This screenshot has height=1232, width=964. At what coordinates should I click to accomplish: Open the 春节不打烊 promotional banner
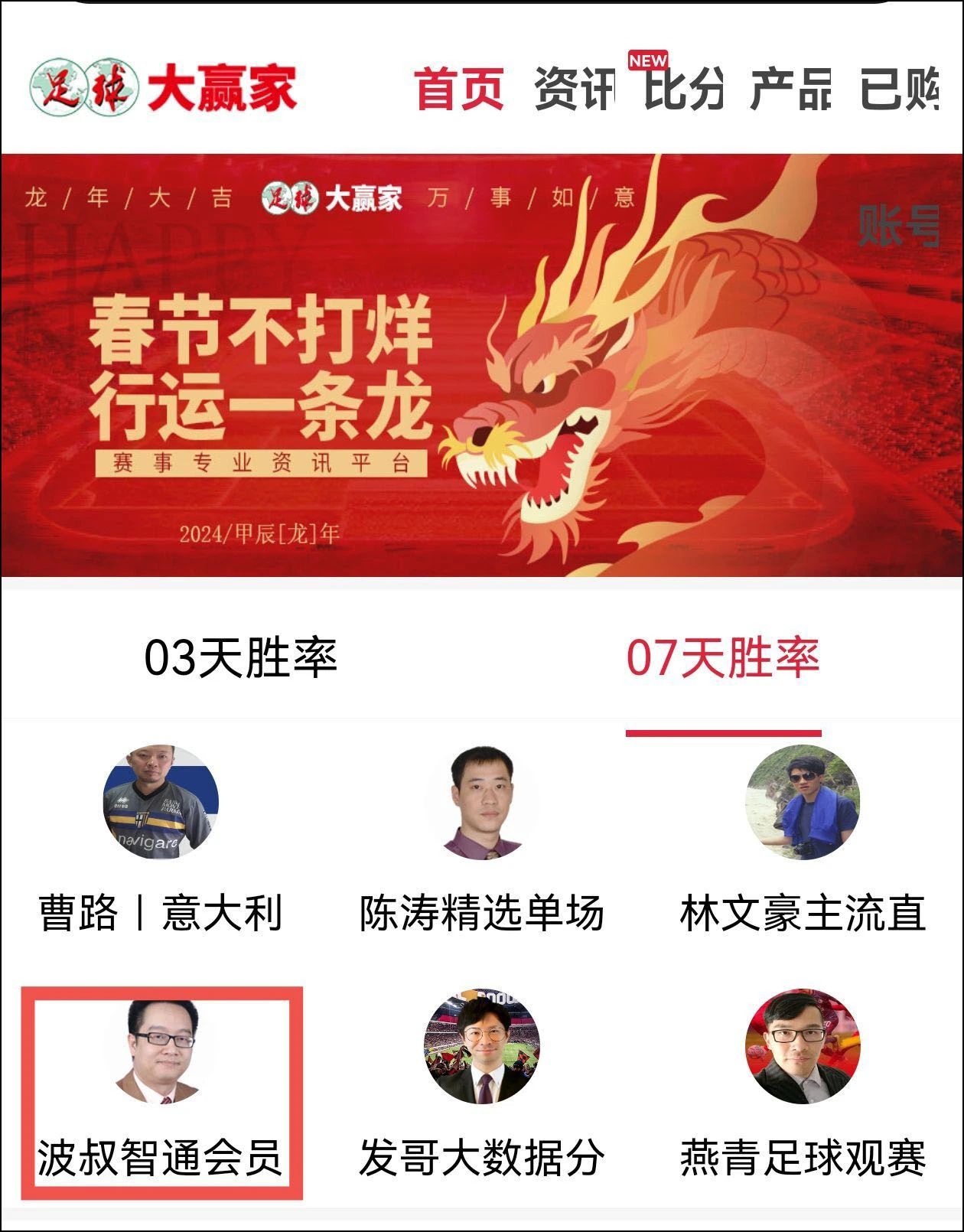pyautogui.click(x=482, y=366)
